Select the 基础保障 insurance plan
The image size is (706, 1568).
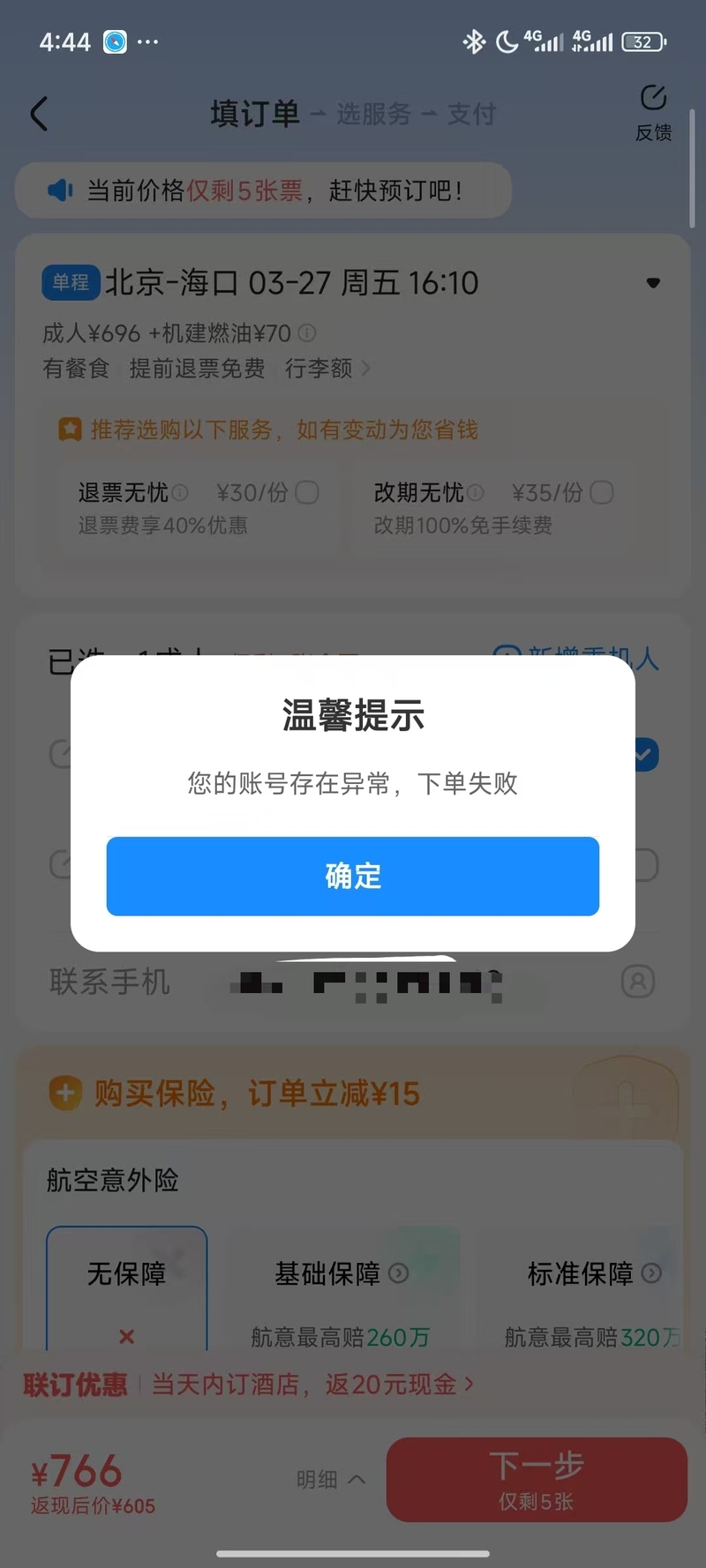(341, 1288)
